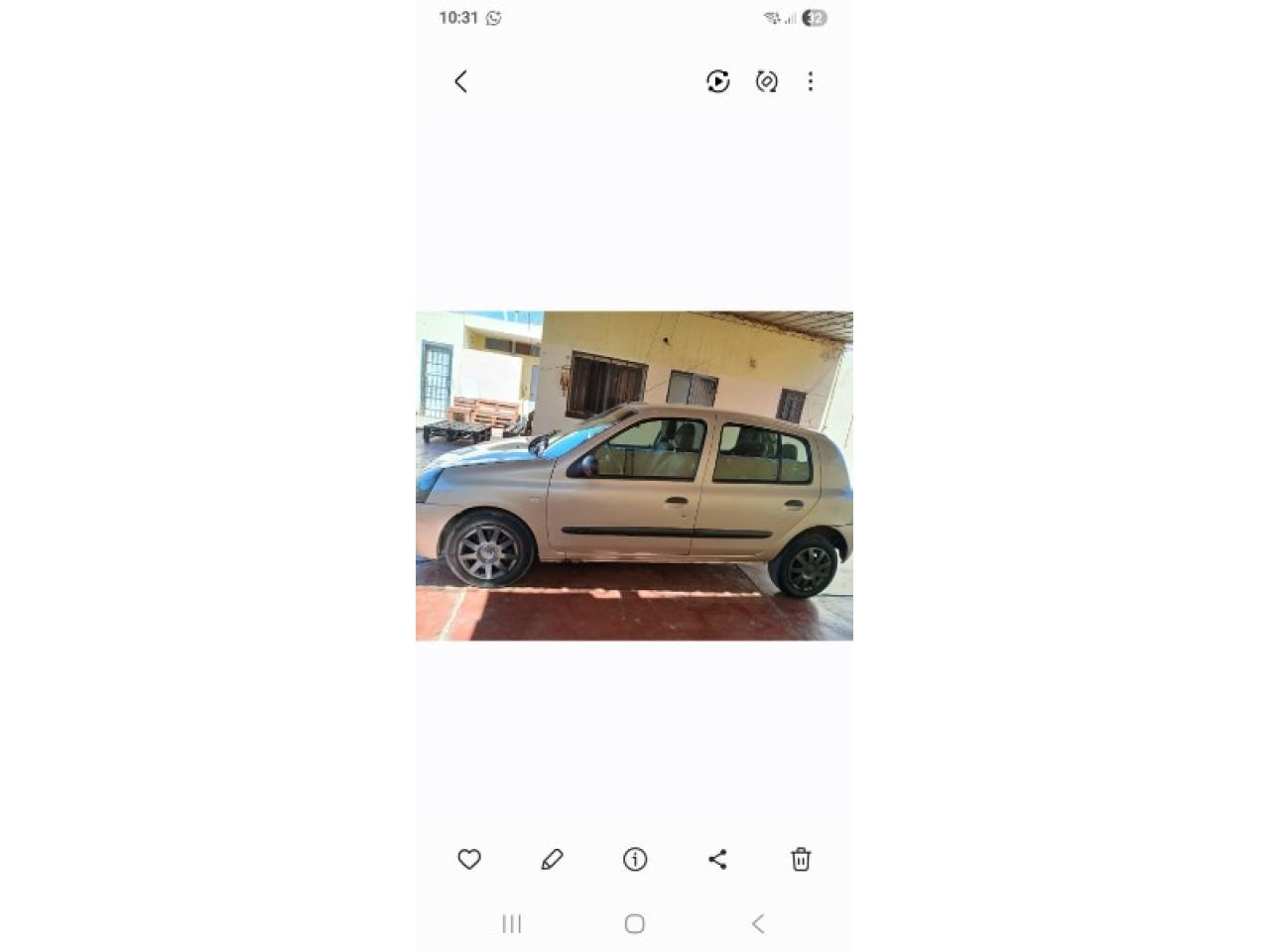The image size is (1270, 952).
Task: Go to the system home screen
Action: pyautogui.click(x=635, y=924)
